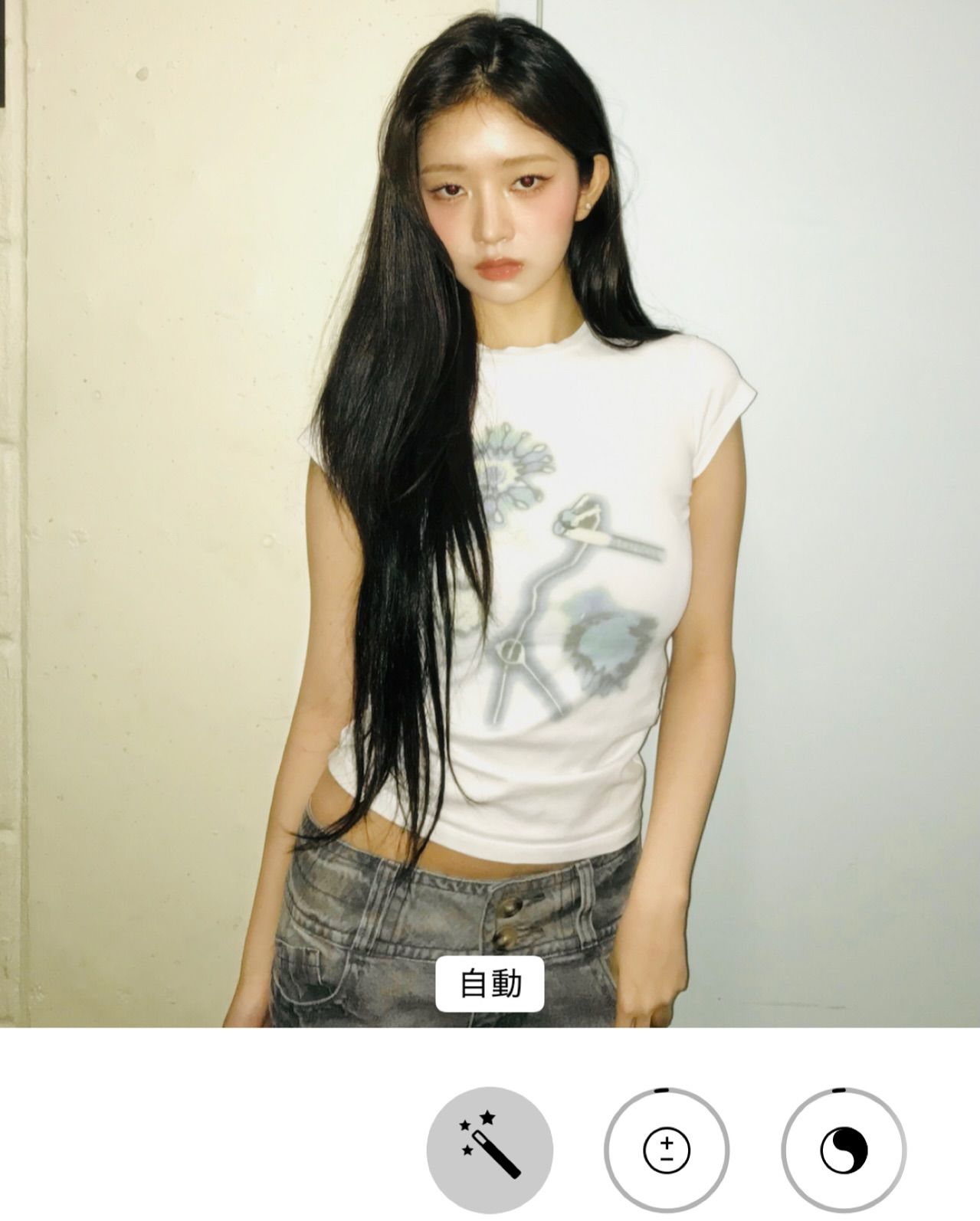Viewport: 980px width, 1221px height.
Task: Select the exposure adjustment dial
Action: click(666, 1150)
